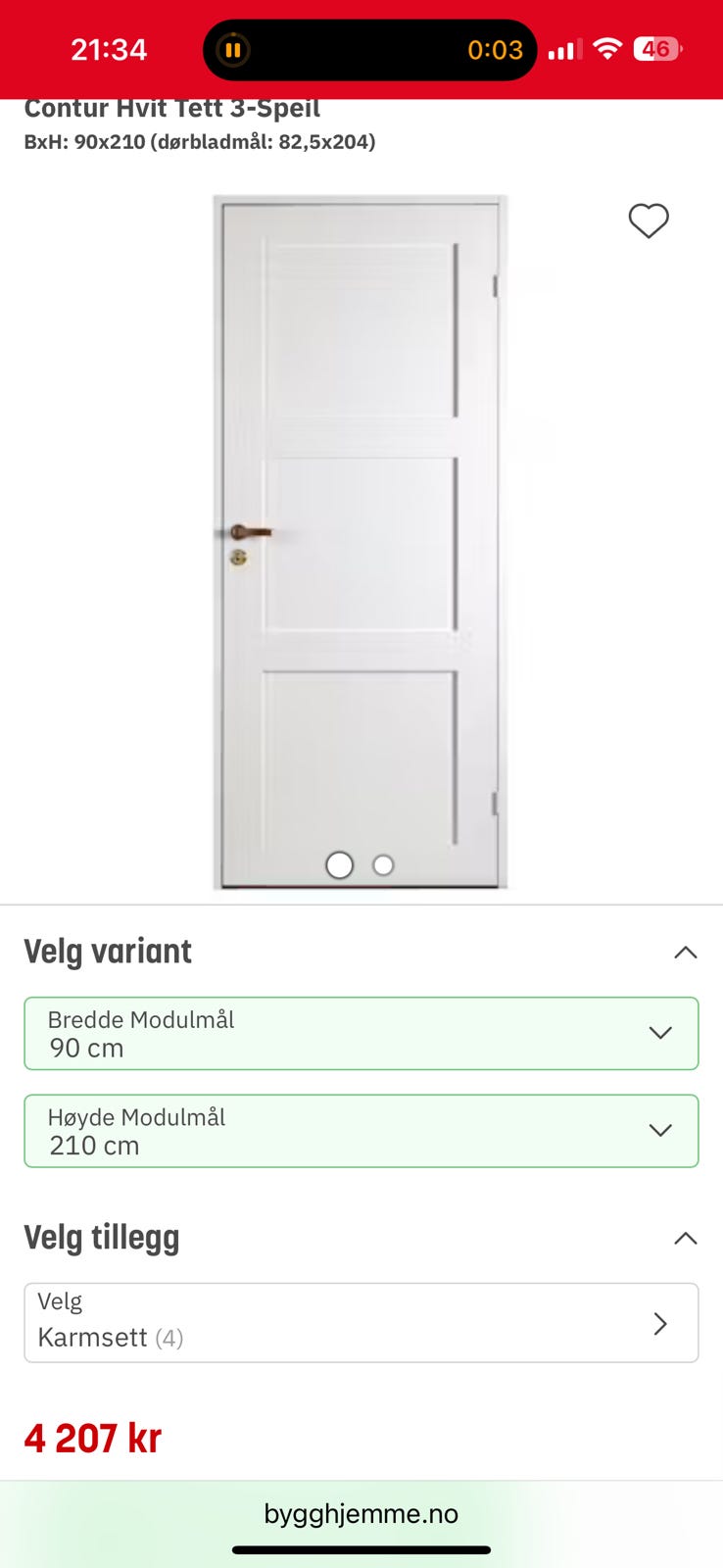Pause the screen recording timer
Screen dimensions: 723x1568
tap(232, 49)
